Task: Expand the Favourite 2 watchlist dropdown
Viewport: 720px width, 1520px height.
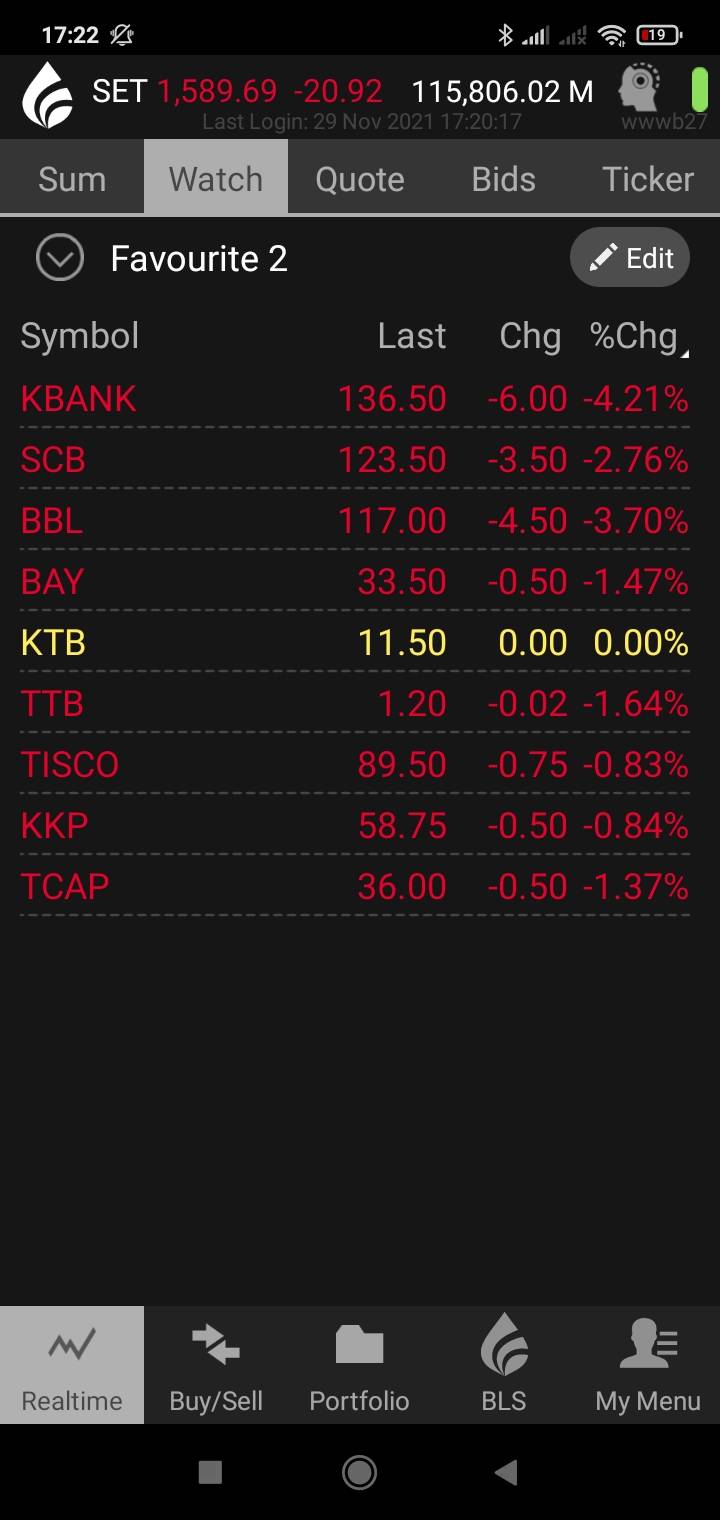Action: 60,259
